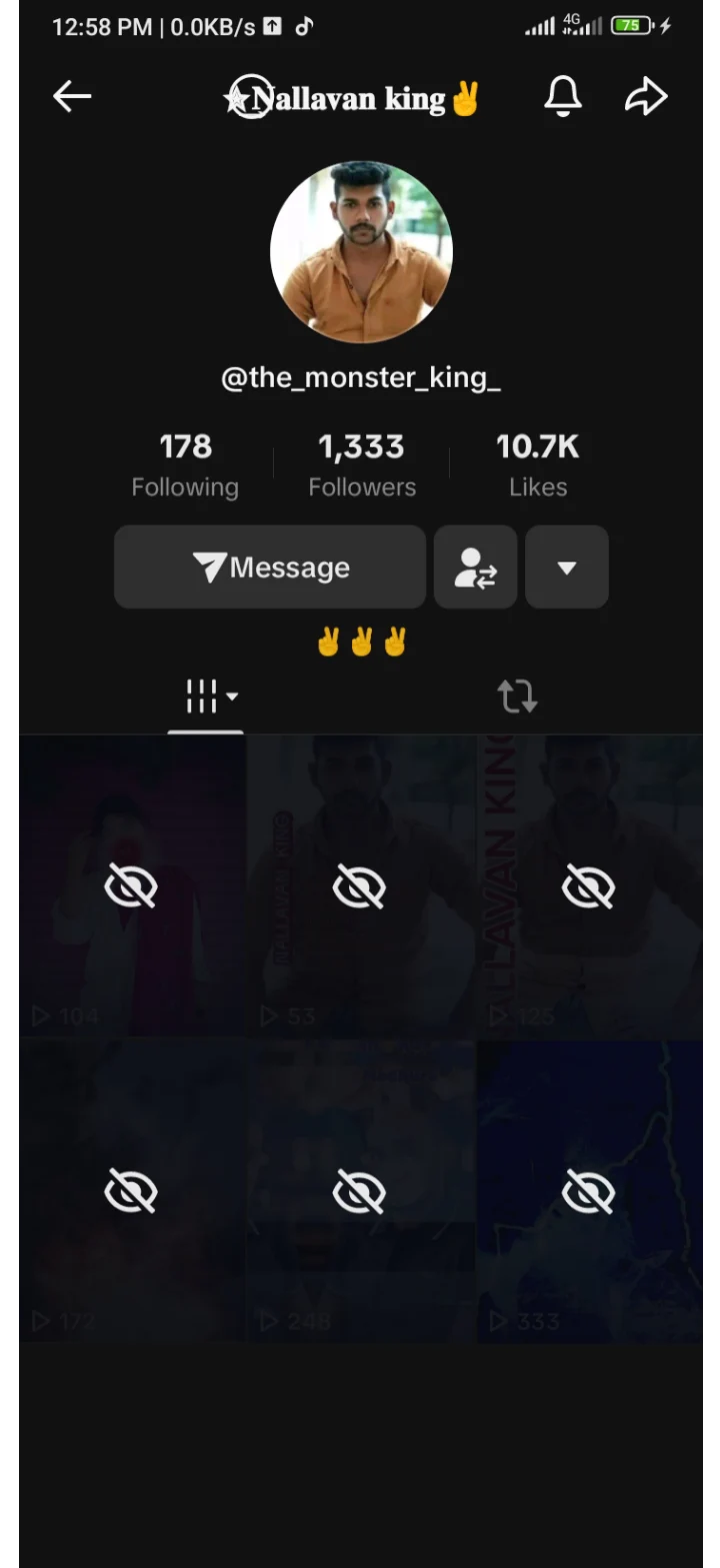
Task: Tap the friend-swap icon beside Message
Action: point(475,567)
